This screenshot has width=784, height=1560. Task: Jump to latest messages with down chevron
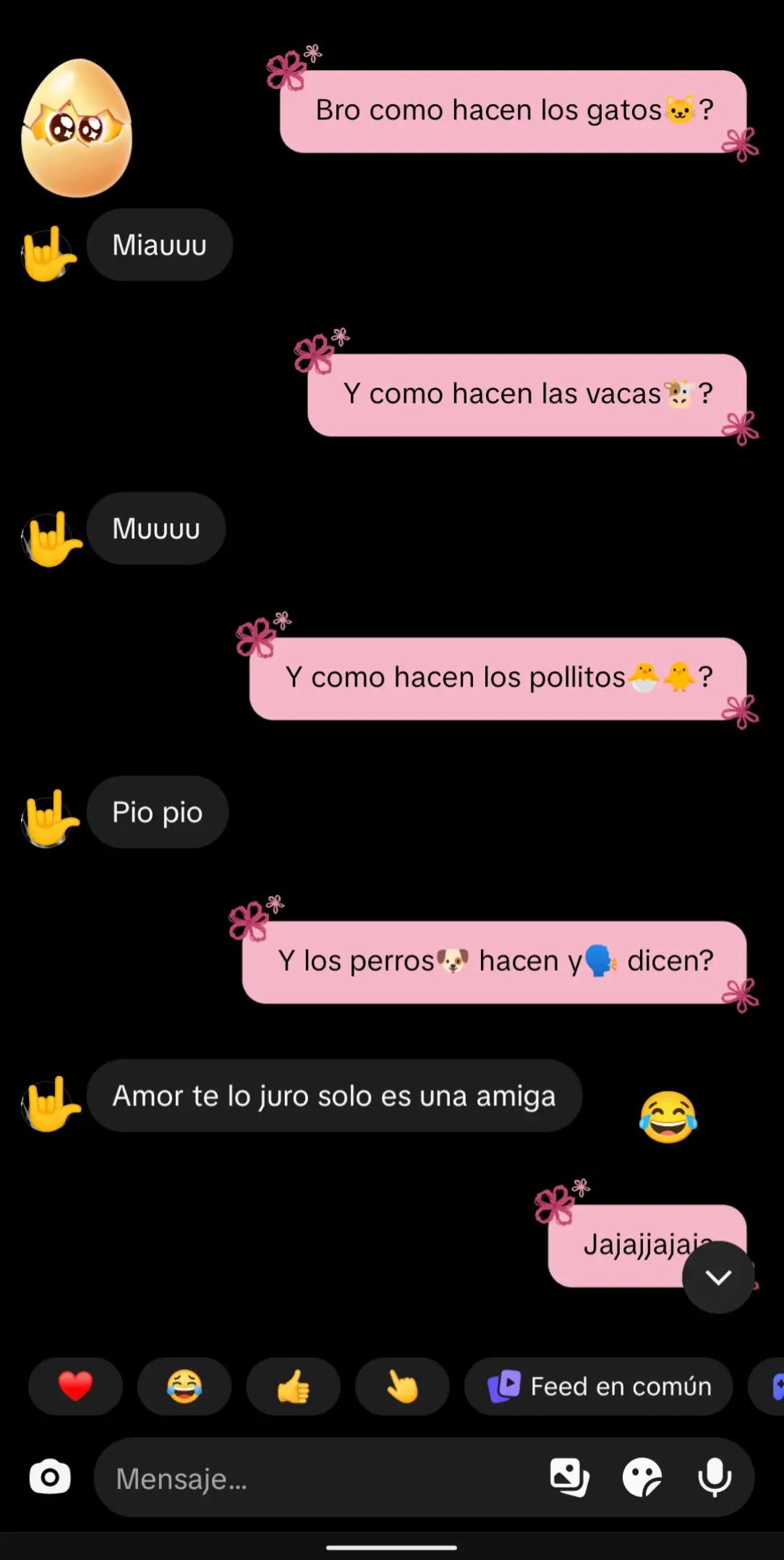pos(718,1278)
